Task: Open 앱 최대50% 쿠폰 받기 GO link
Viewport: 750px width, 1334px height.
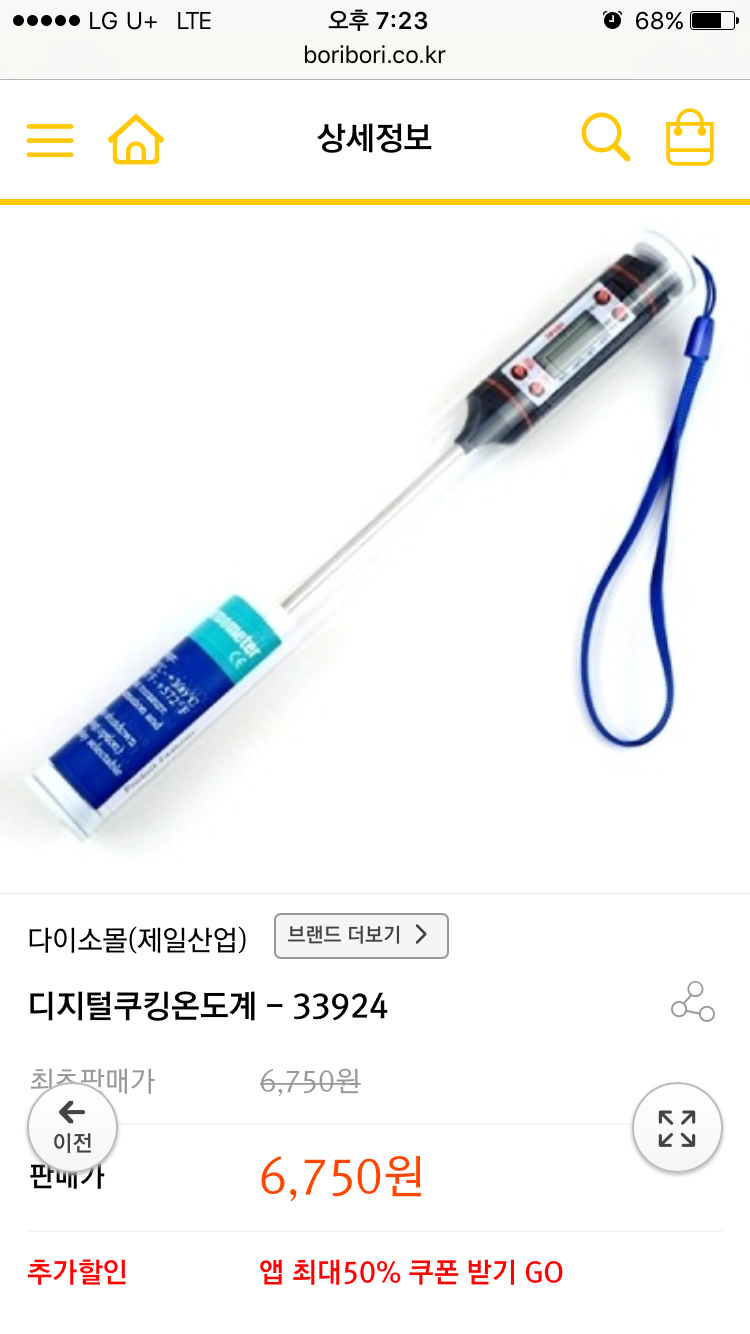Action: coord(411,1273)
